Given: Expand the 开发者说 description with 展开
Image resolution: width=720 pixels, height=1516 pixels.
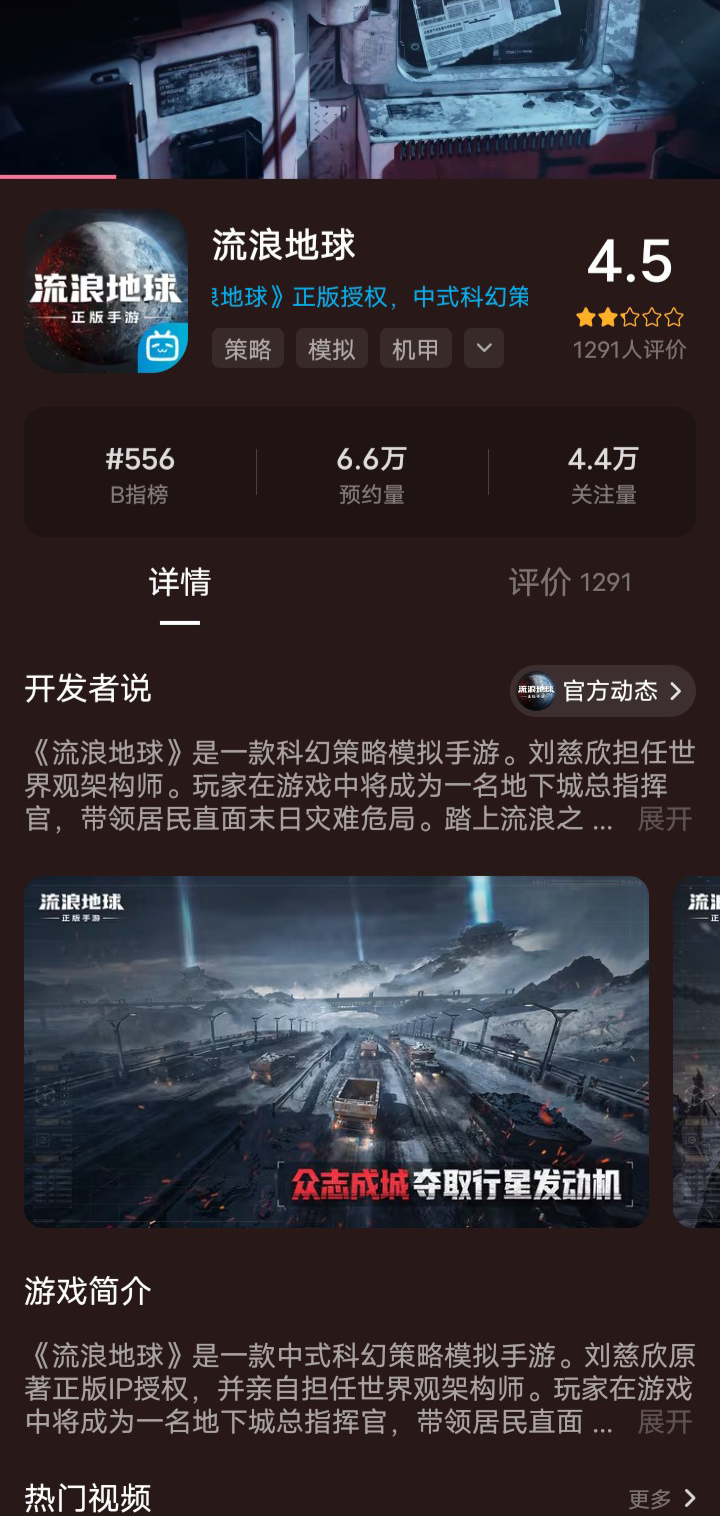Looking at the screenshot, I should 665,820.
